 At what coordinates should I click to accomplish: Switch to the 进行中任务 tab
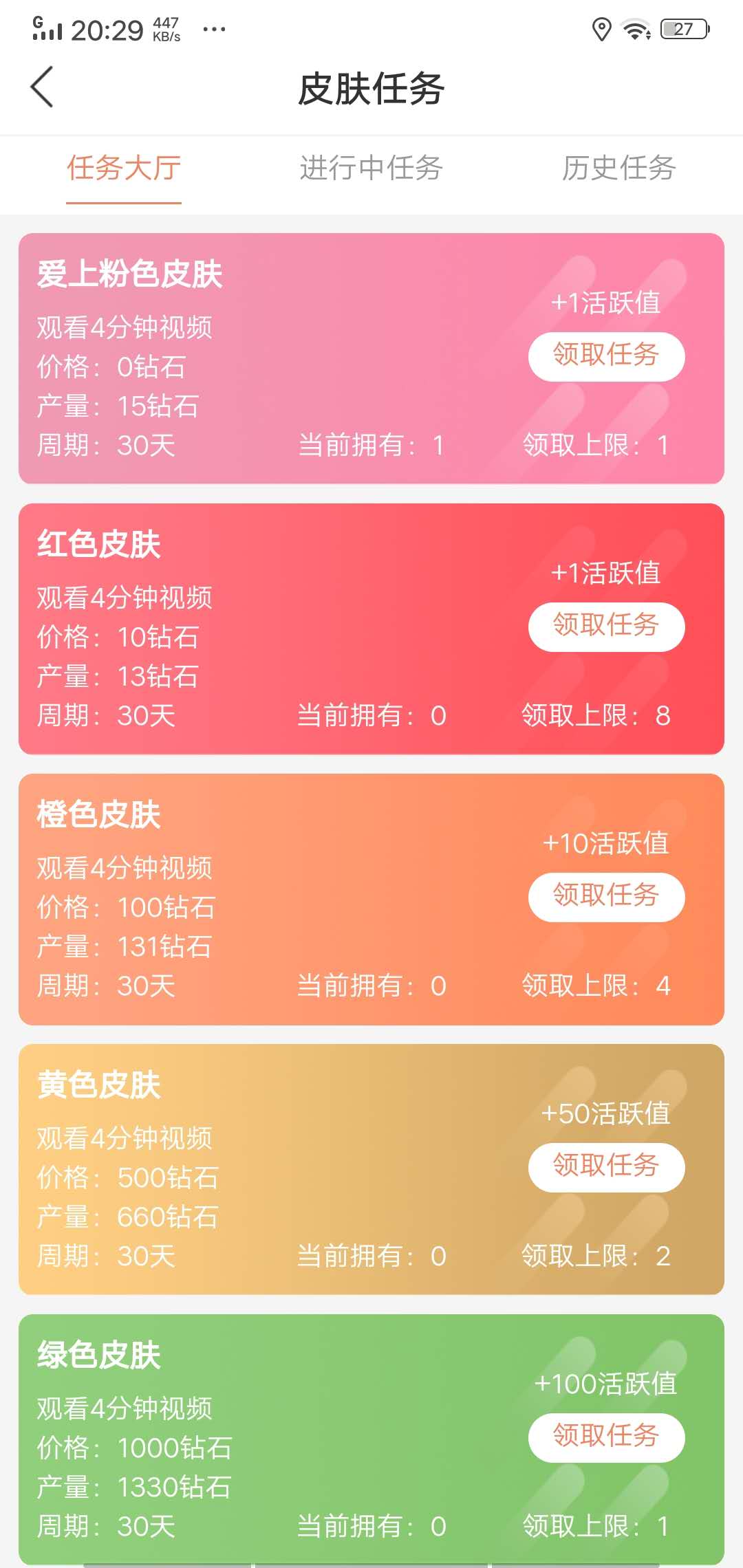(x=371, y=168)
